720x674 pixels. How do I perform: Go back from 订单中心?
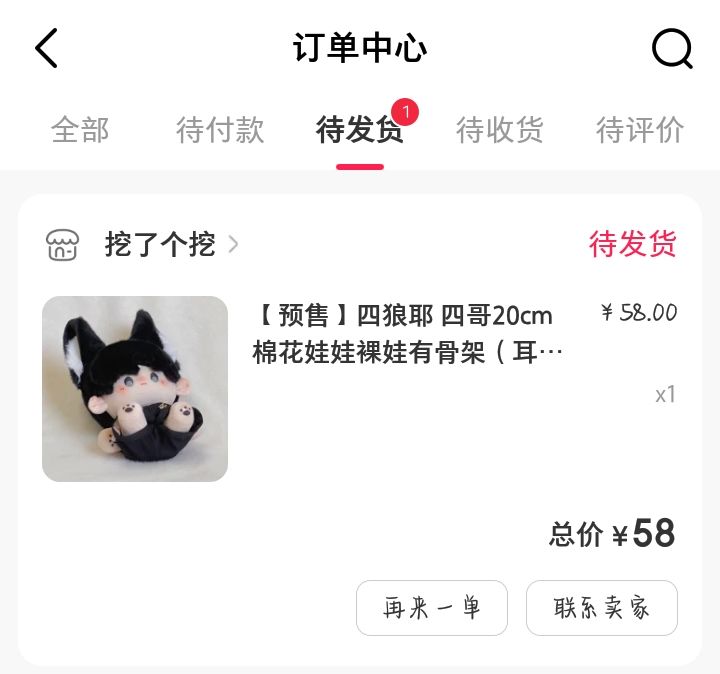point(47,48)
